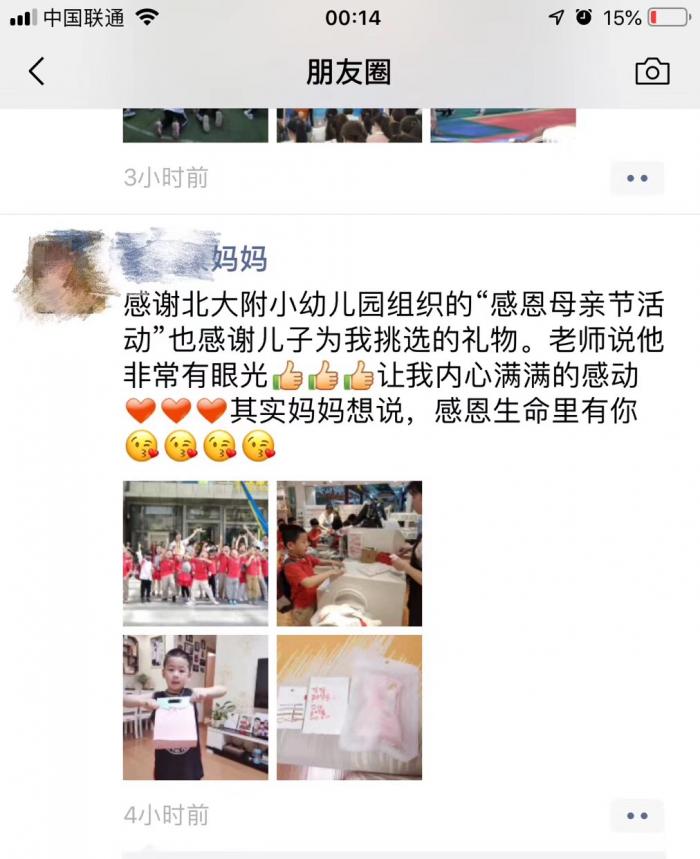This screenshot has width=700, height=859.
Task: View the photo of the boy at the store counter
Action: pyautogui.click(x=349, y=553)
